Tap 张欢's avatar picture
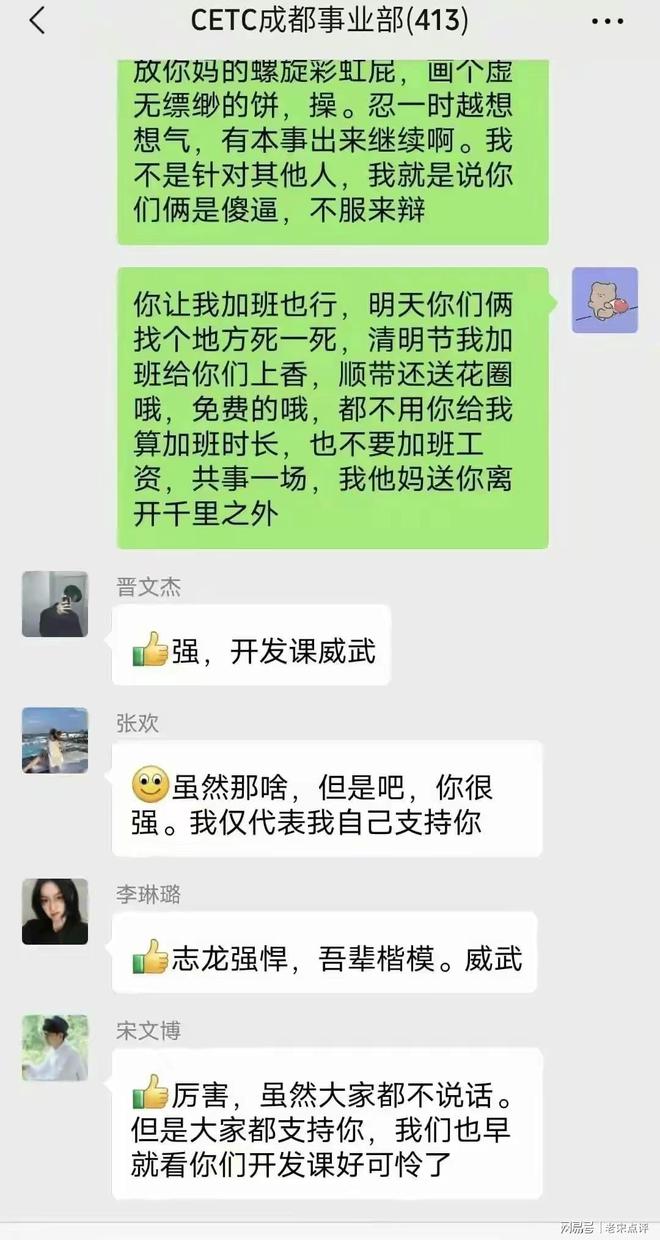Screen dimensions: 660x1240 tap(55, 740)
